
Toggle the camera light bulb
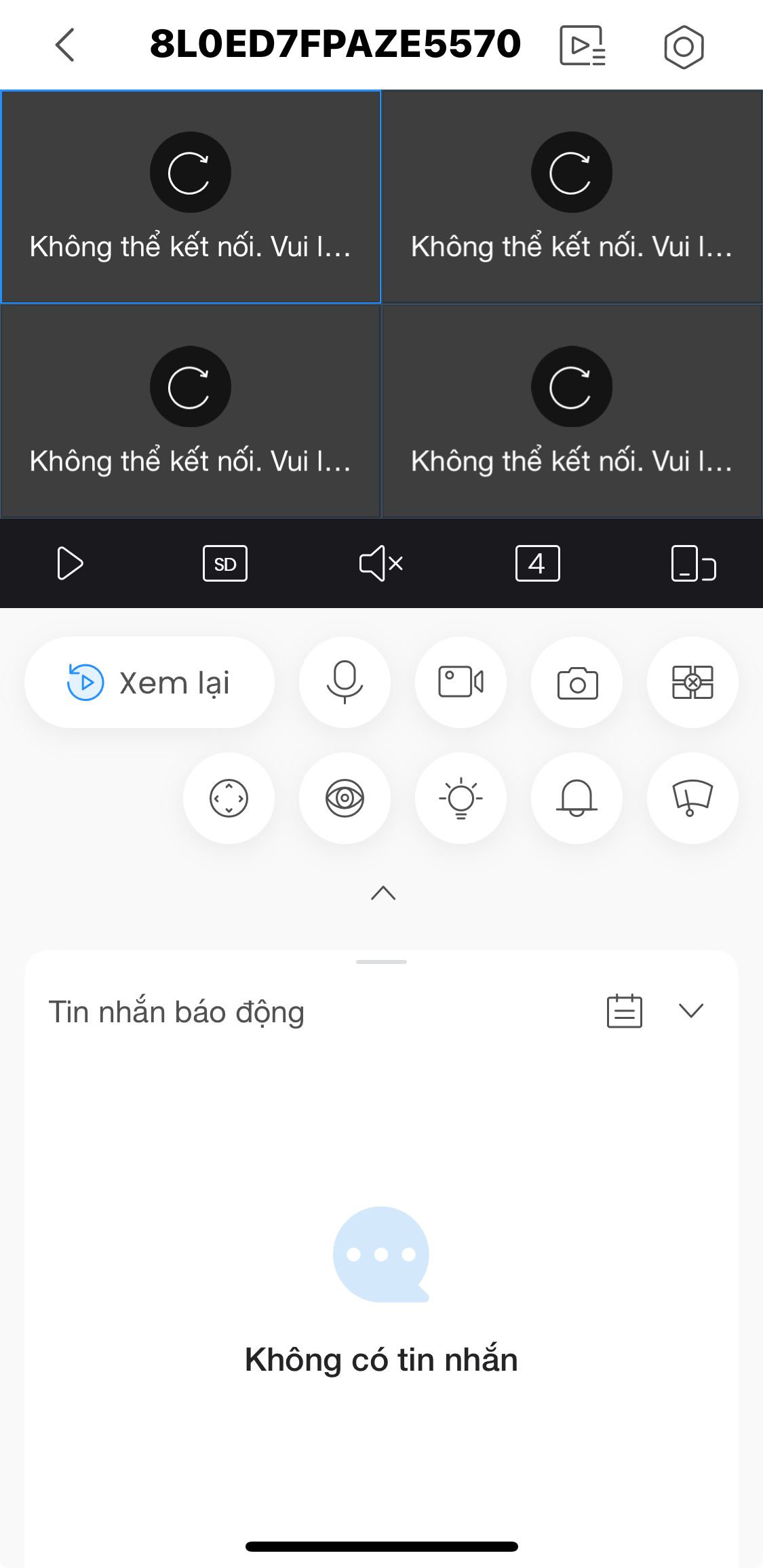pos(461,799)
